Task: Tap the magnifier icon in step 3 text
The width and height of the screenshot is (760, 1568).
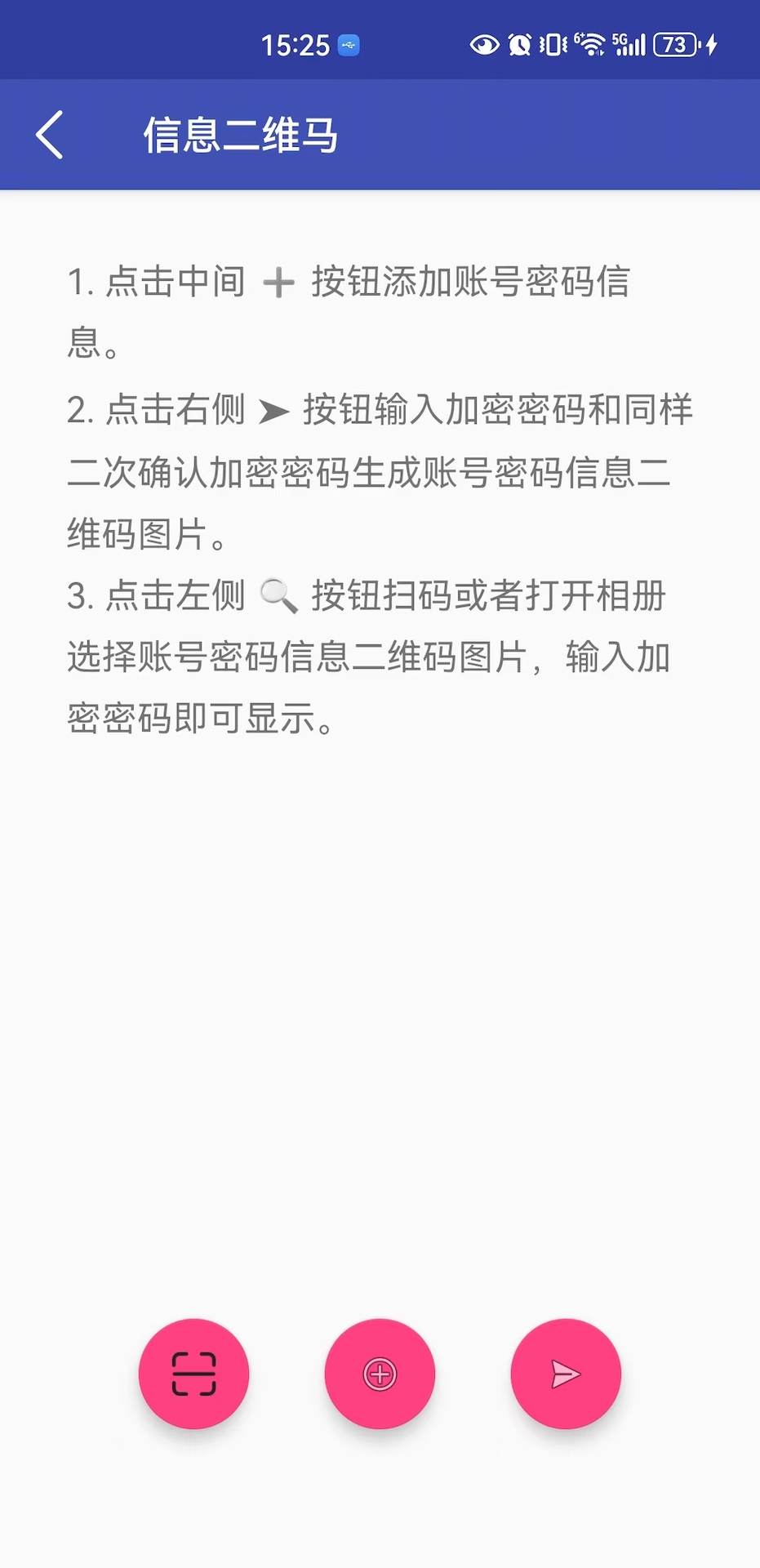Action: [x=278, y=595]
